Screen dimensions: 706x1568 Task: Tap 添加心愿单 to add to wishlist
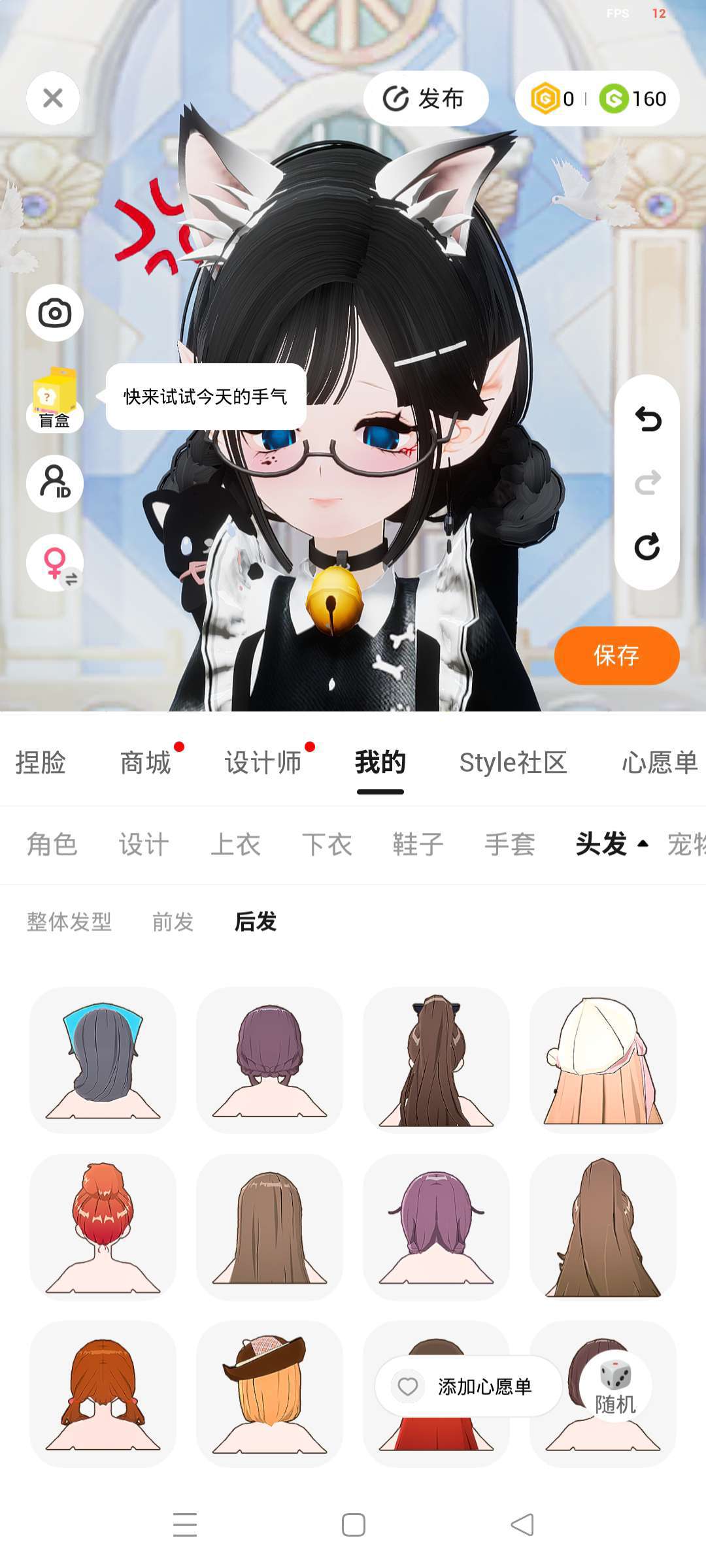[468, 1386]
